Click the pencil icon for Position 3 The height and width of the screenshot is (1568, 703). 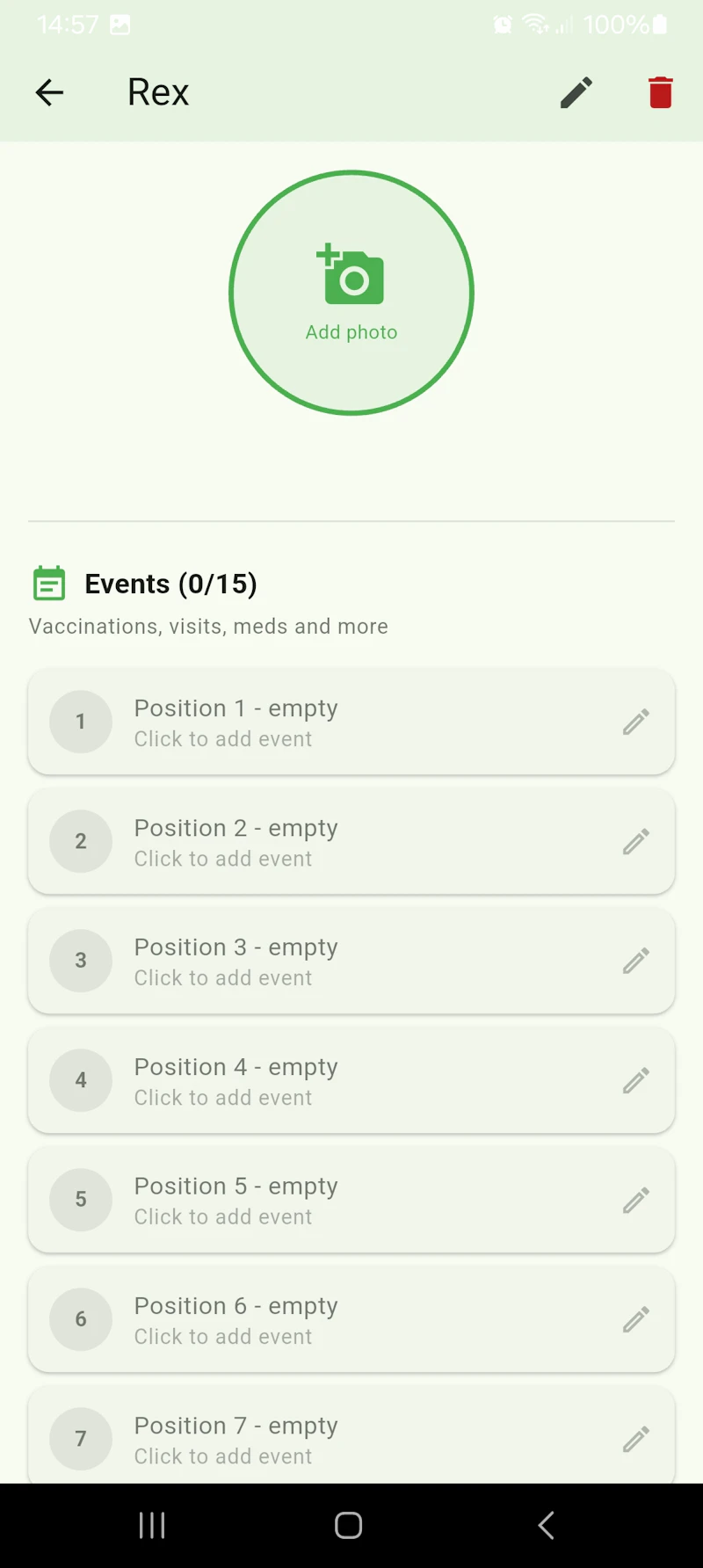(635, 960)
